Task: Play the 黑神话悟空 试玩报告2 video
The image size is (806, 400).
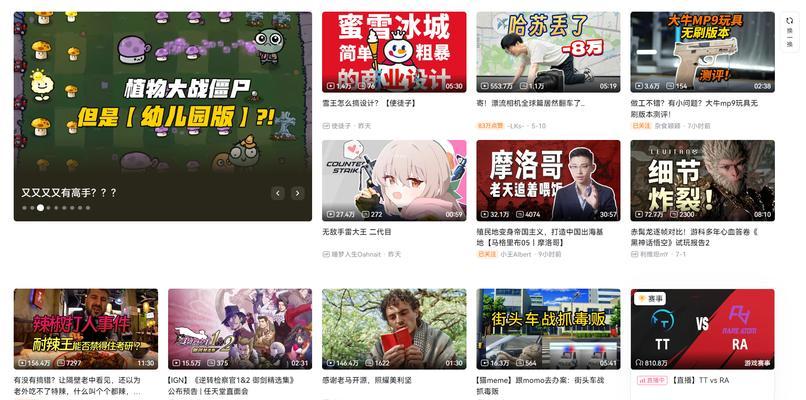Action: [x=702, y=180]
